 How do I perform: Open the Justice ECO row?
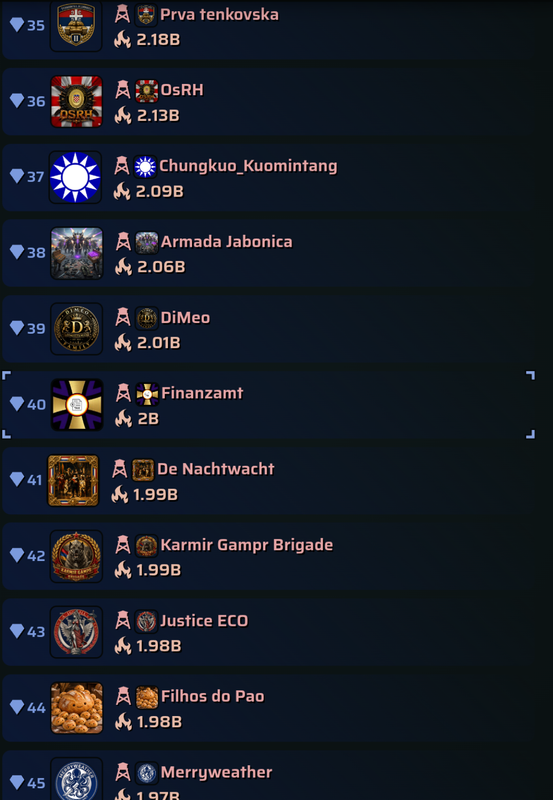click(x=276, y=633)
